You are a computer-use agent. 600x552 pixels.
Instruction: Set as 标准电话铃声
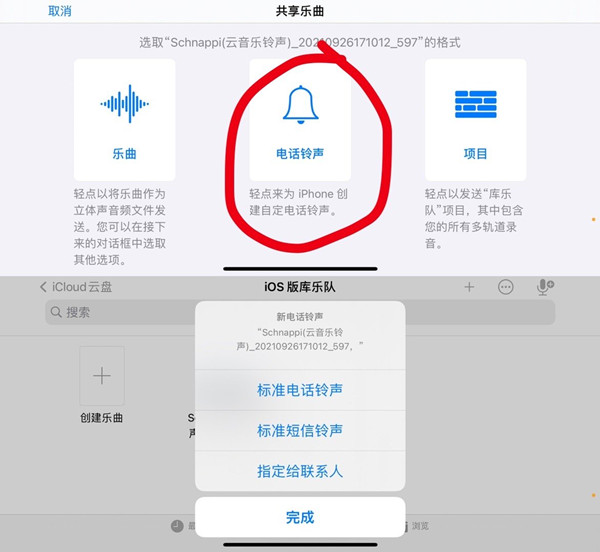click(x=300, y=390)
